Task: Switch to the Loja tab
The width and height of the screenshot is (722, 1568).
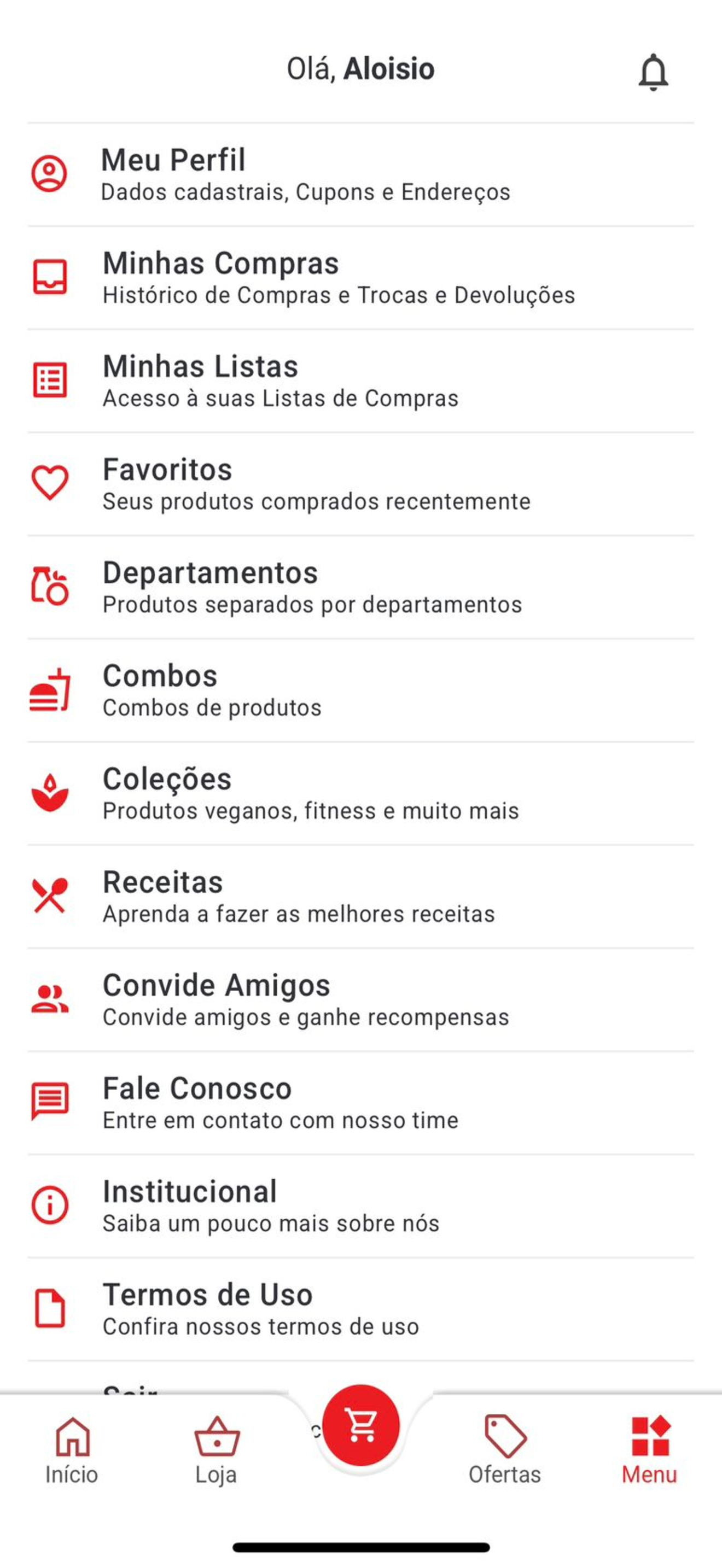Action: [x=217, y=1450]
